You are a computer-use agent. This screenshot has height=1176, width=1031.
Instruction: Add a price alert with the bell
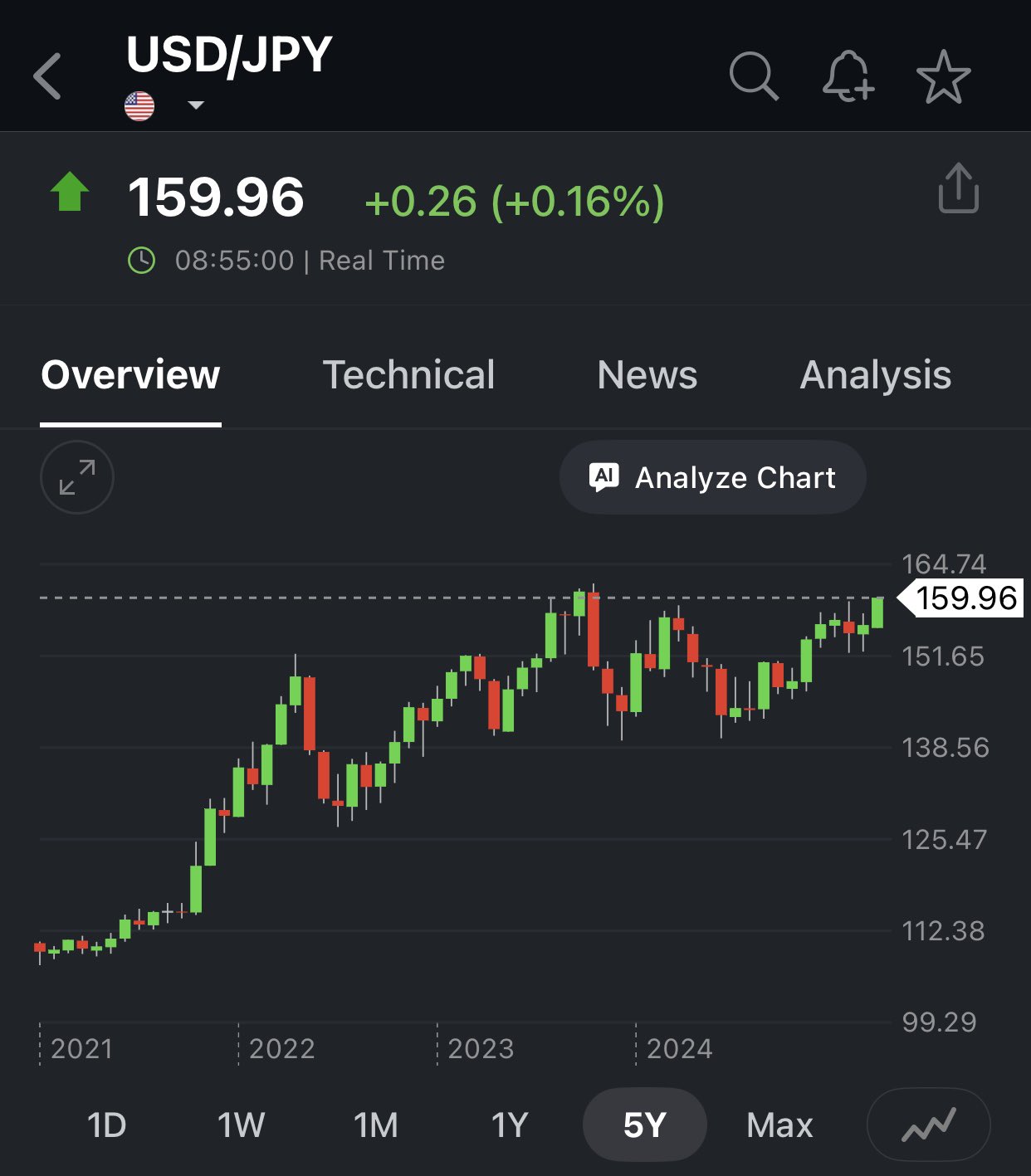848,76
